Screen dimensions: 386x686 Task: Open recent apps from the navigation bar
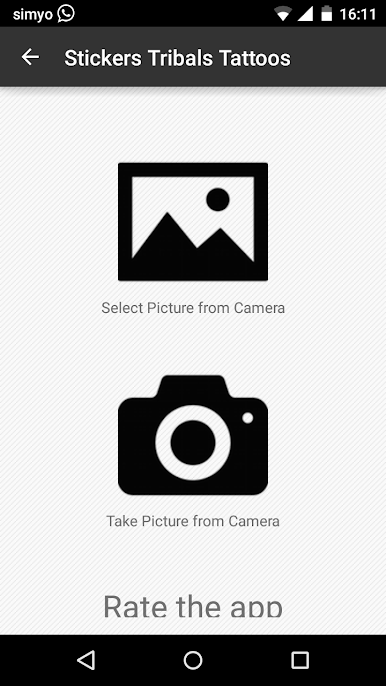300,660
